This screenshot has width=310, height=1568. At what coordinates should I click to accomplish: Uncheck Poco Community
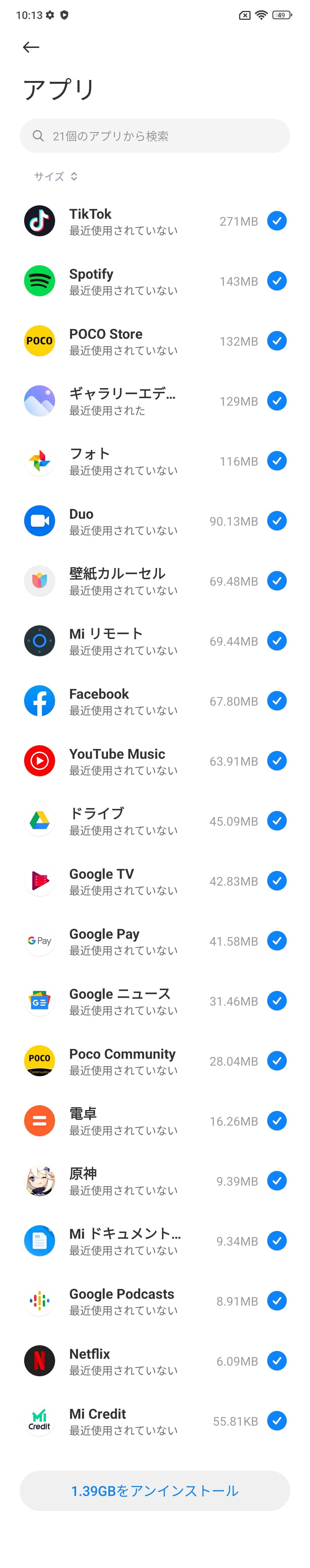point(276,1061)
